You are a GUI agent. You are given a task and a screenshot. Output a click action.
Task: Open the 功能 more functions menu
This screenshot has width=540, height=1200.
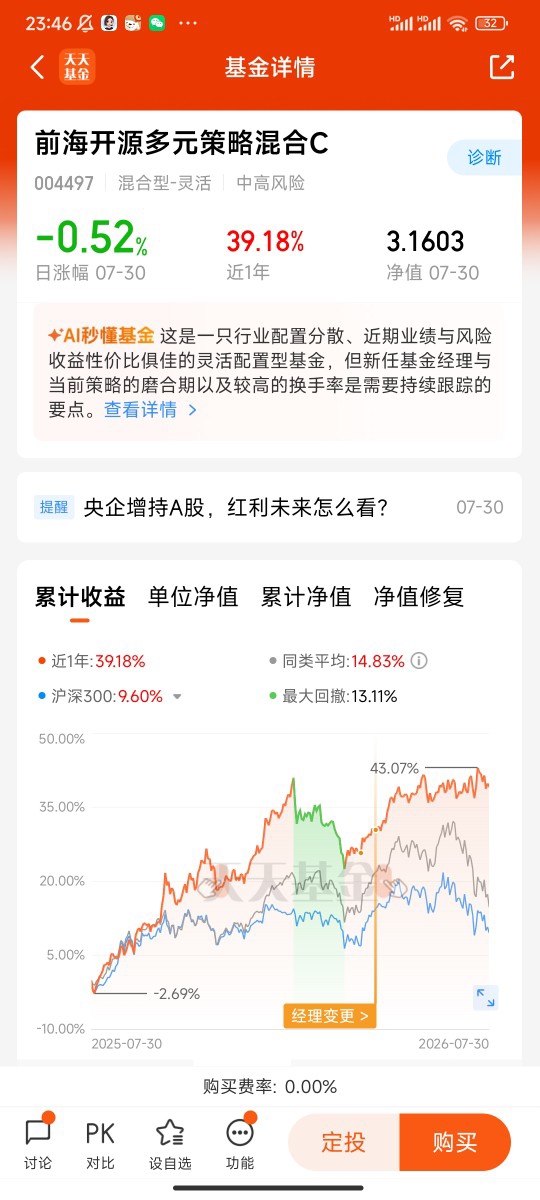240,1144
